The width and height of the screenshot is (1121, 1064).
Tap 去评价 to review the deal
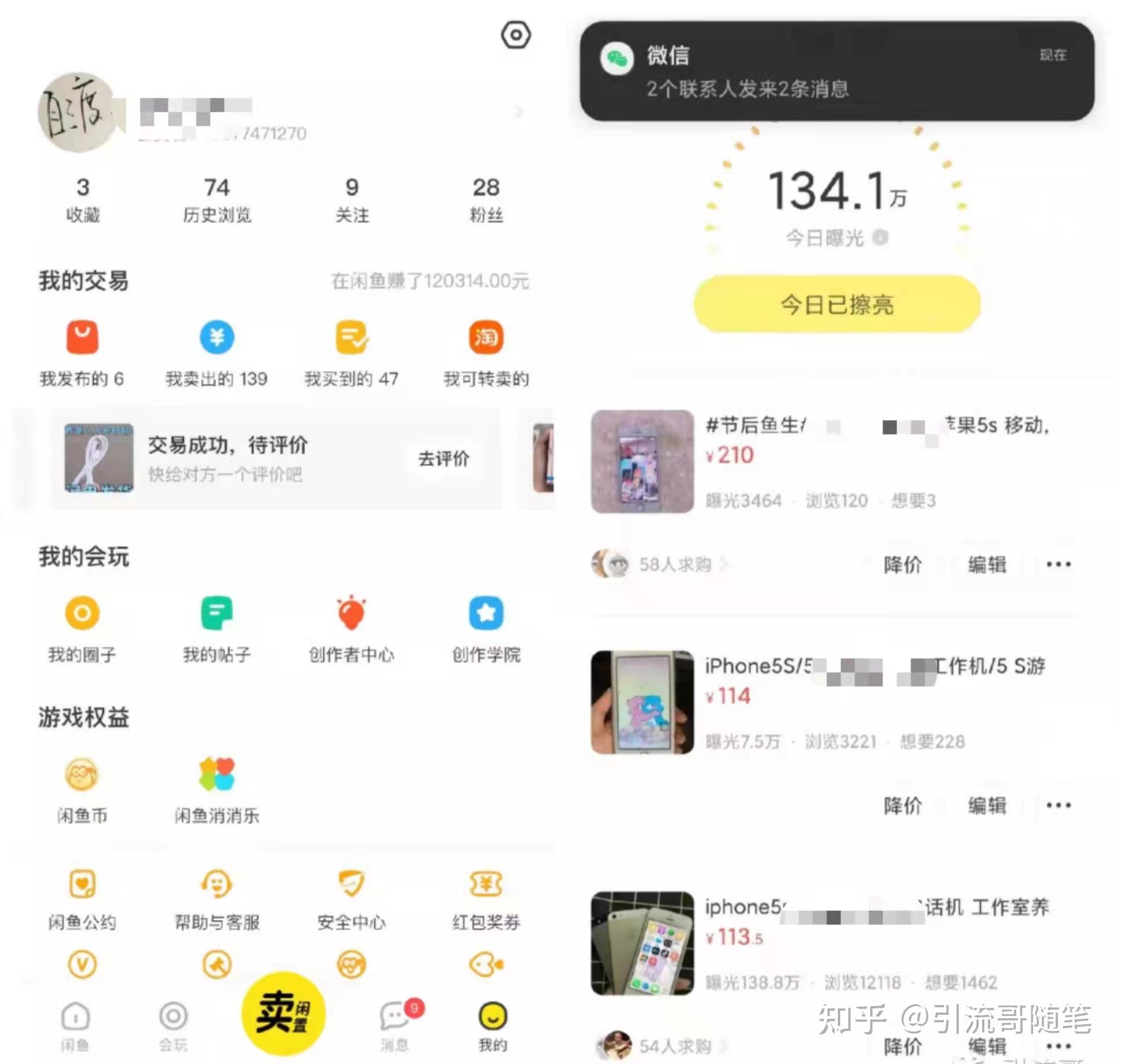click(x=444, y=458)
